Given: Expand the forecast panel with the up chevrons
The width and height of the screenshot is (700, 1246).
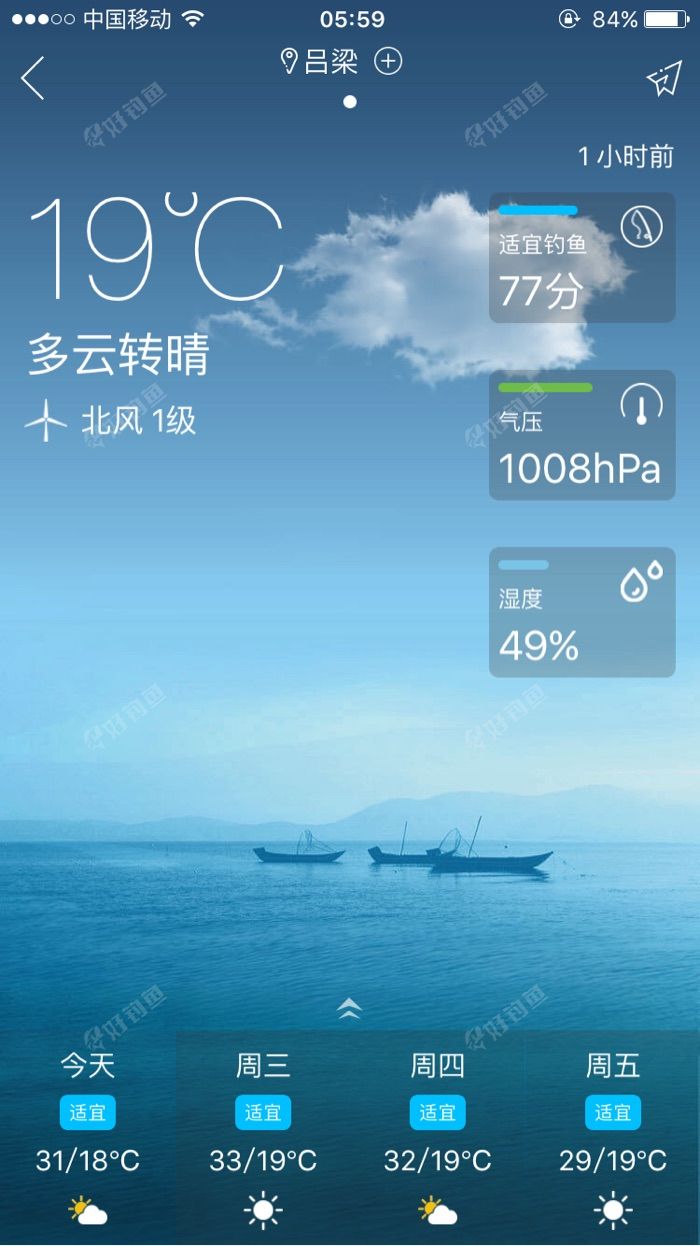Looking at the screenshot, I should coord(349,1008).
